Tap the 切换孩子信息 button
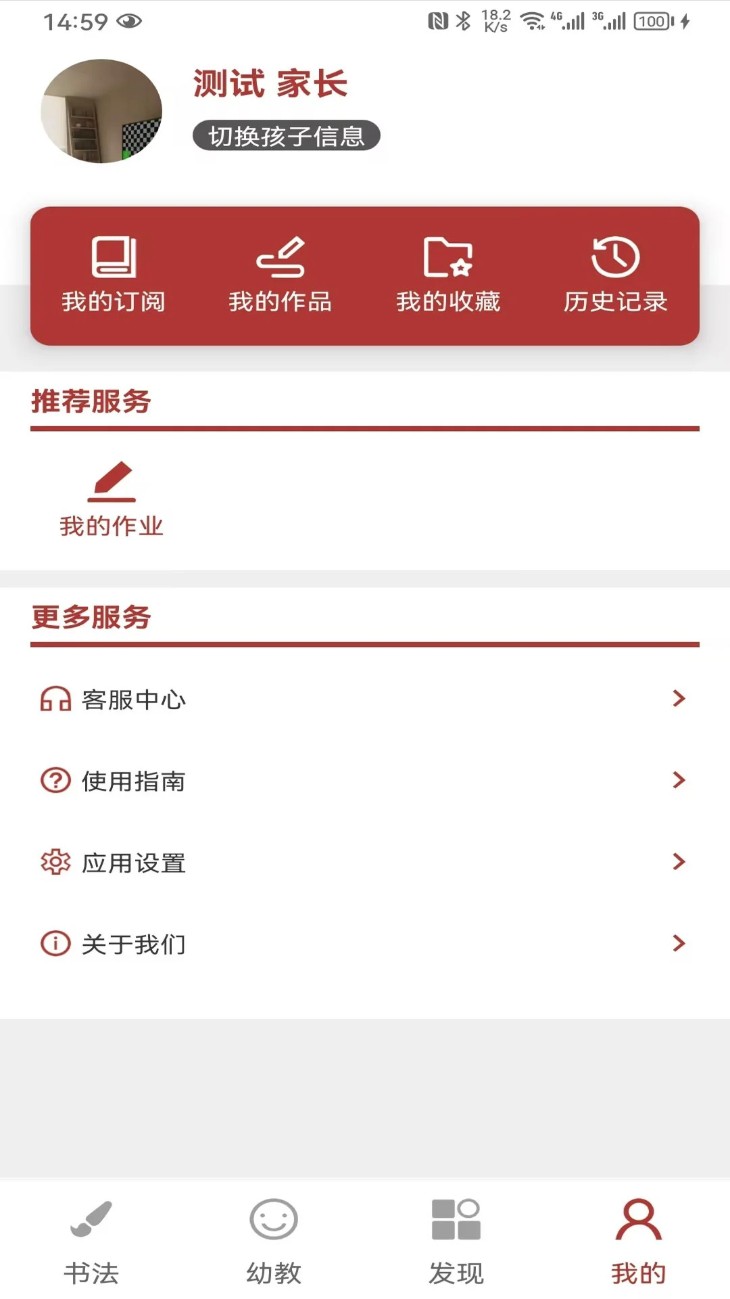The height and width of the screenshot is (1299, 730). (x=285, y=134)
